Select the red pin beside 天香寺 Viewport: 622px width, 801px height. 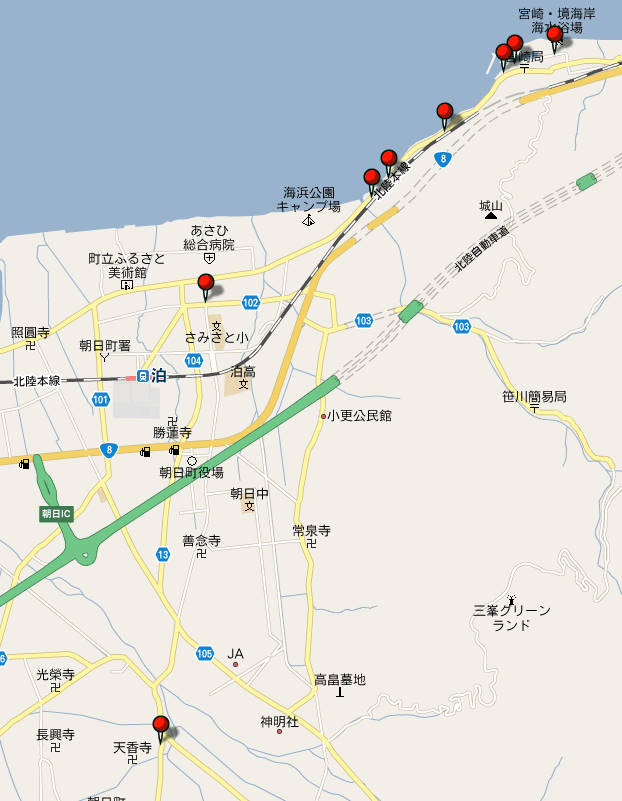tap(160, 724)
